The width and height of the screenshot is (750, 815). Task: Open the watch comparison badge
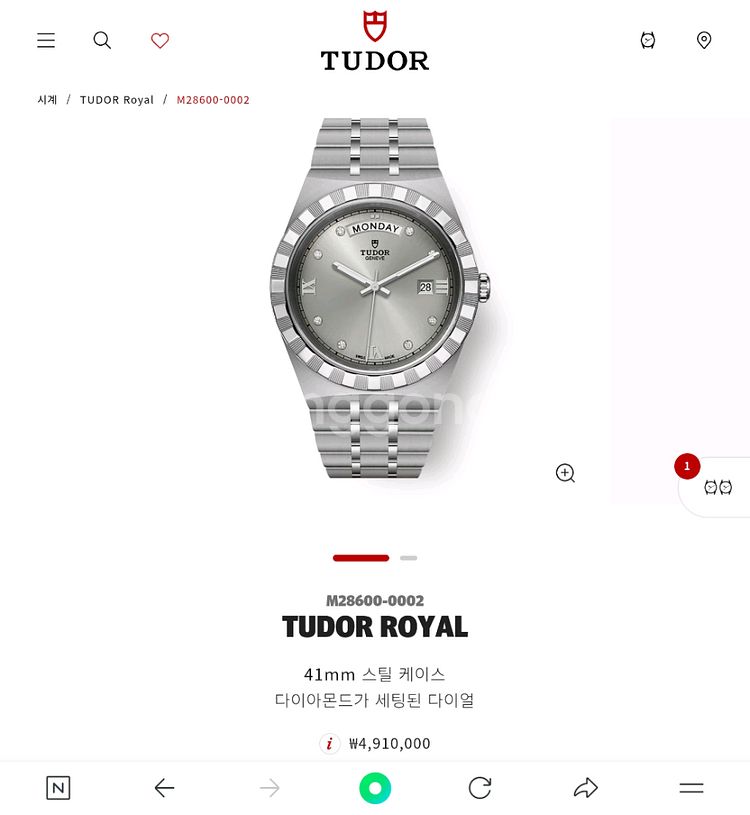pos(716,487)
